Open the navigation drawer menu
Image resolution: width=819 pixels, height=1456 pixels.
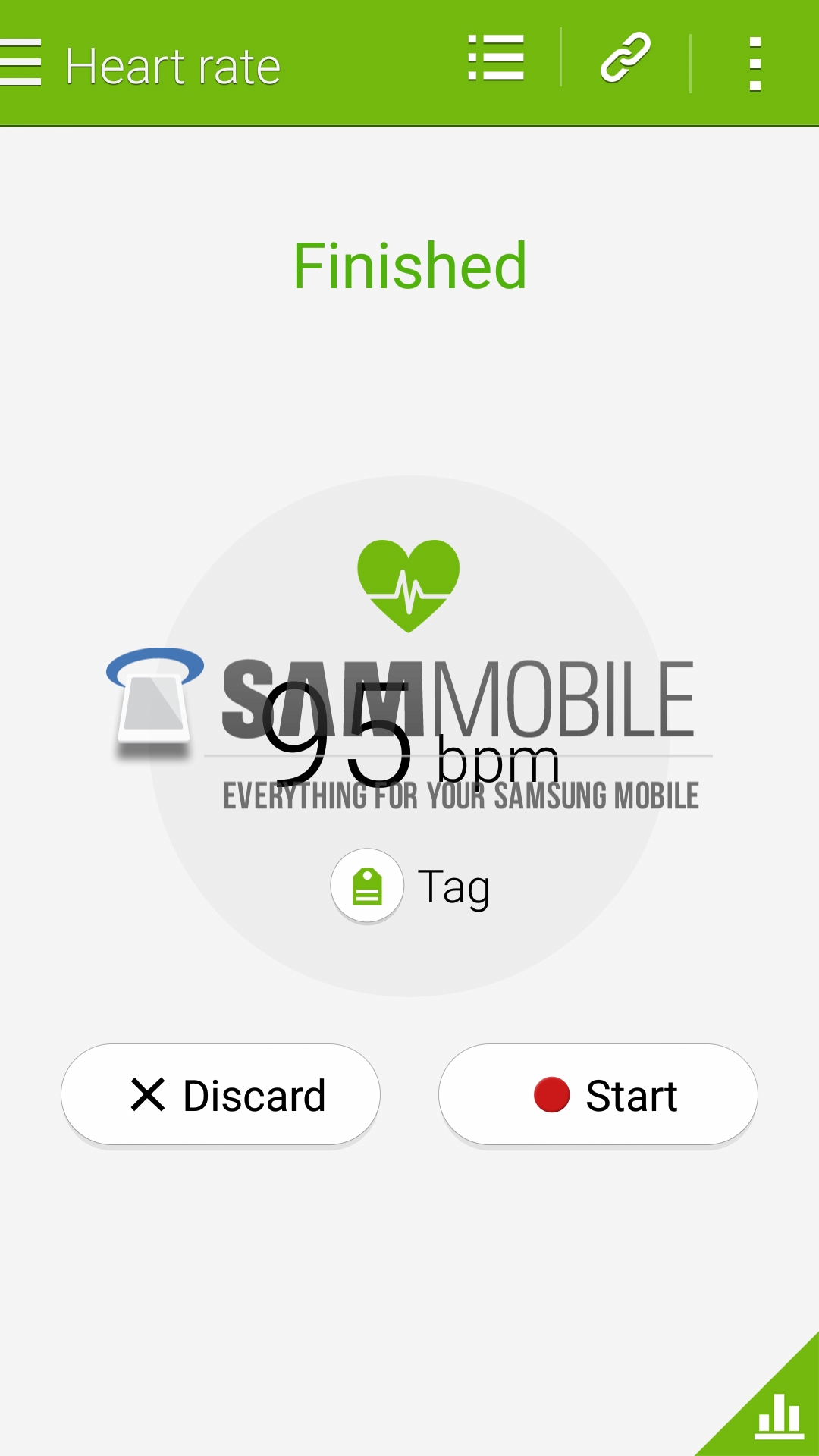[21, 64]
